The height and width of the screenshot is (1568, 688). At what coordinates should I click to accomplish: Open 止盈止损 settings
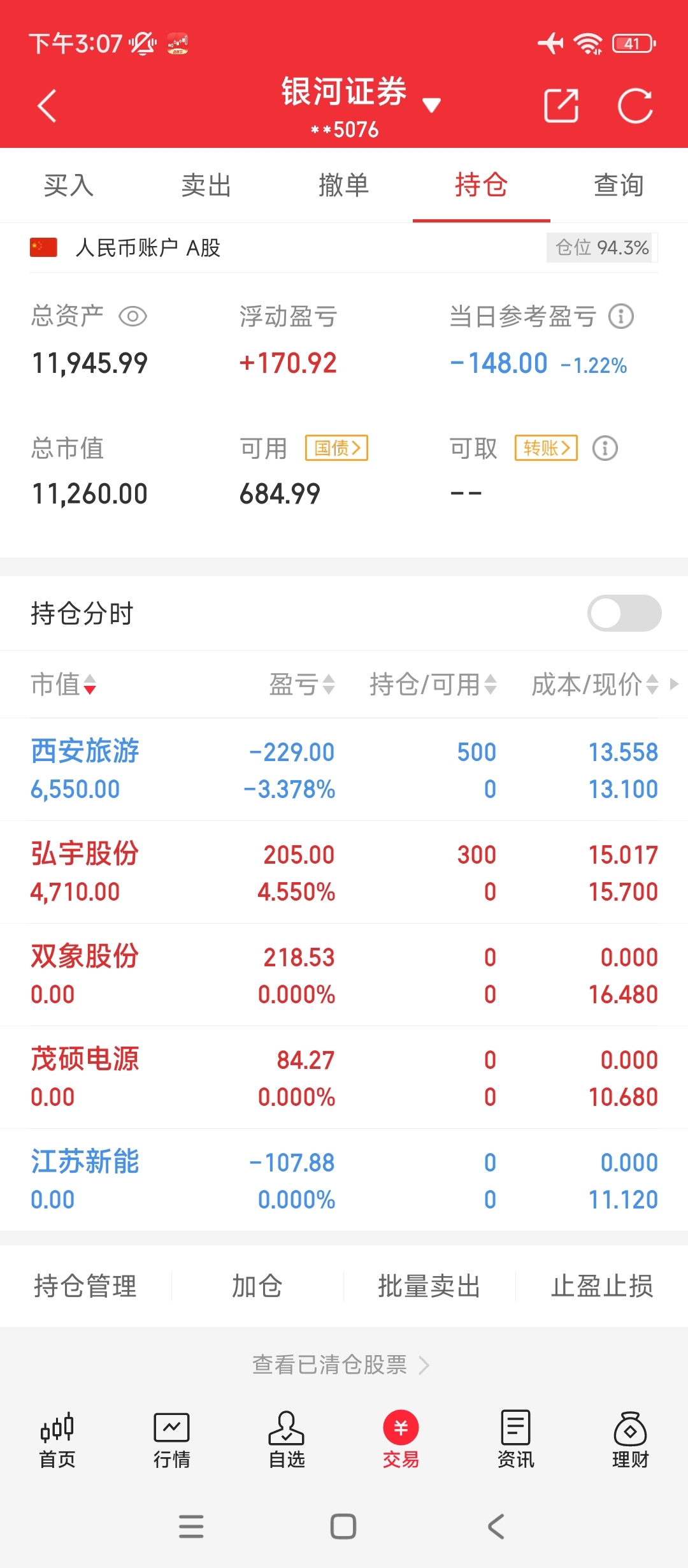[x=602, y=1286]
